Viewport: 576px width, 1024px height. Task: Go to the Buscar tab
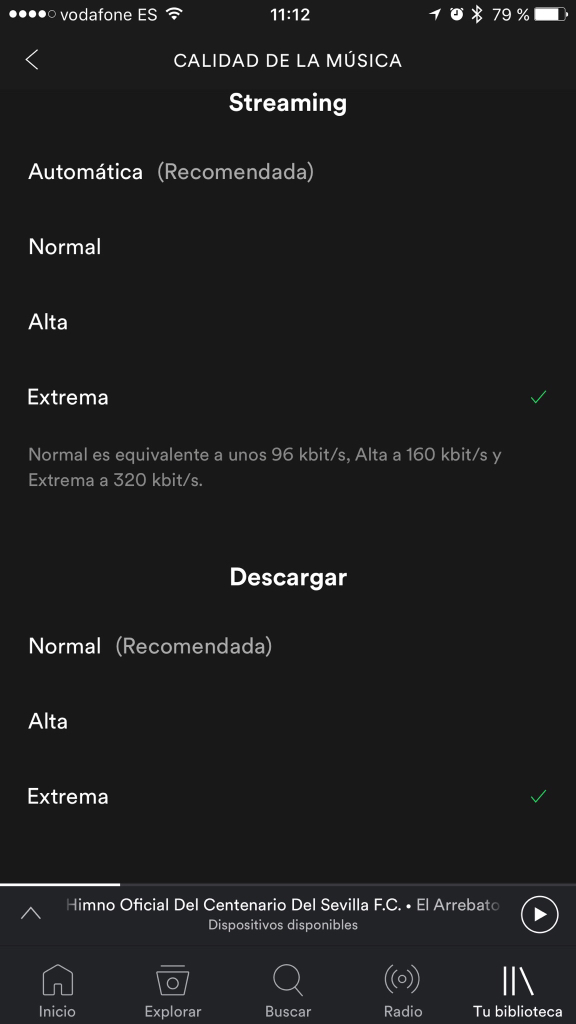[288, 990]
